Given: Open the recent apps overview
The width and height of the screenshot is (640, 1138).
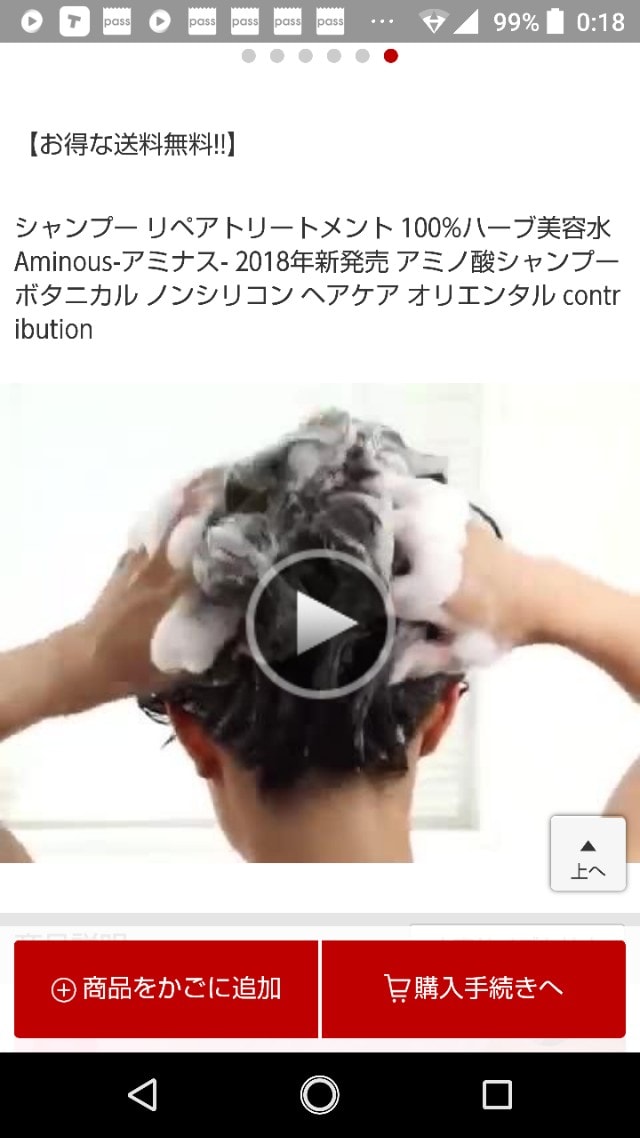Looking at the screenshot, I should point(496,1095).
